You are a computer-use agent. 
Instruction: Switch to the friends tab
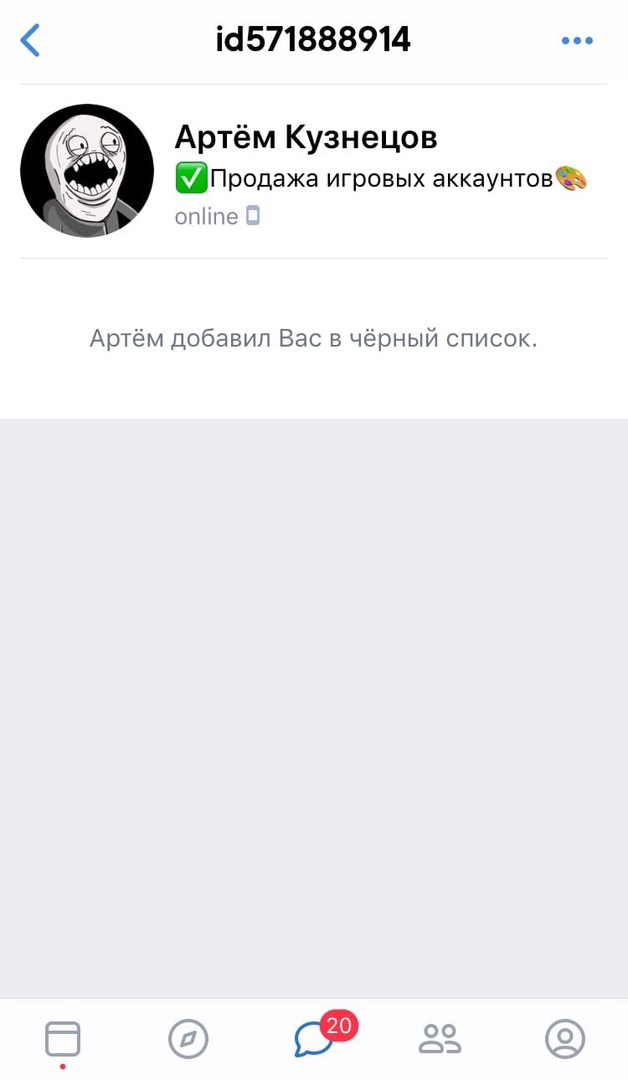coord(439,1040)
